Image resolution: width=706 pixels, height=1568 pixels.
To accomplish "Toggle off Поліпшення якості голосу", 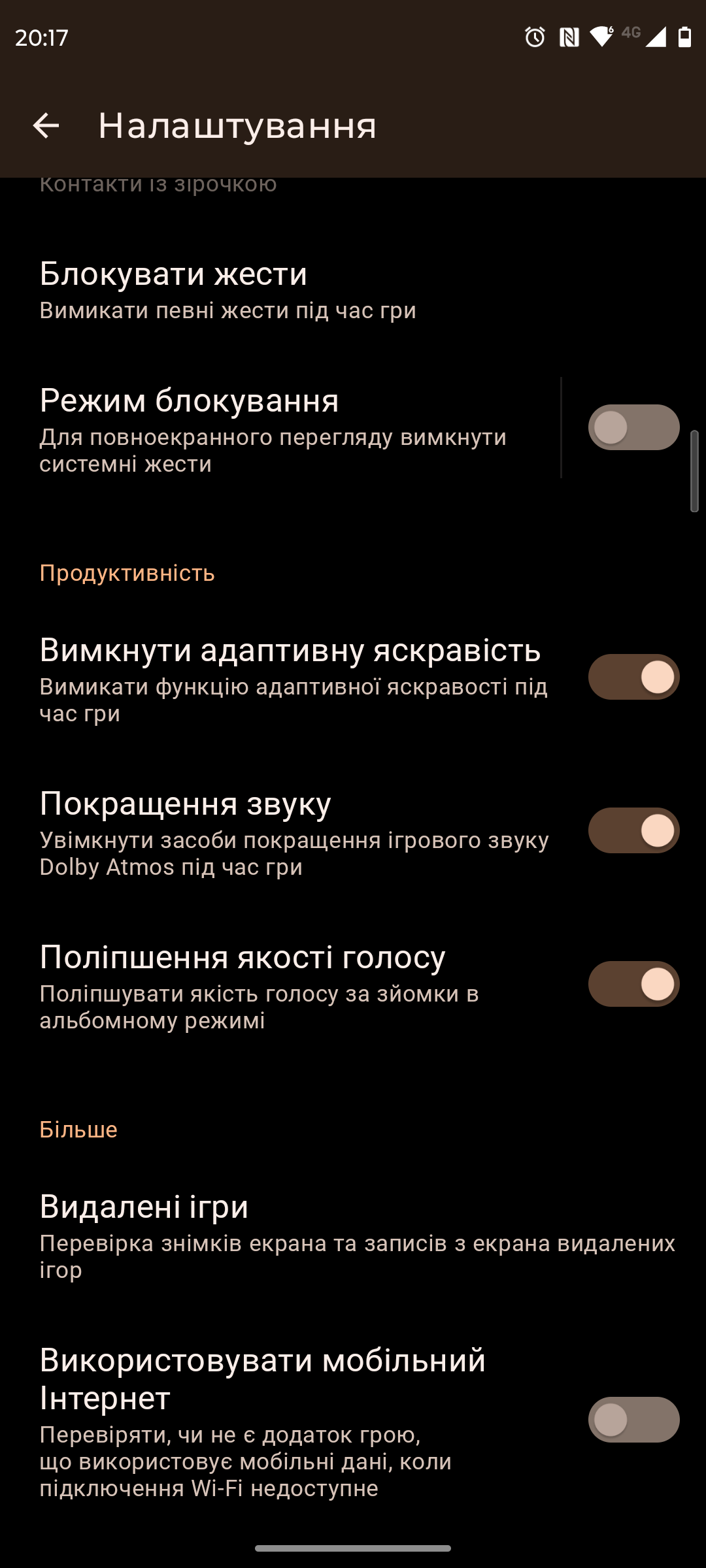I will 633,984.
